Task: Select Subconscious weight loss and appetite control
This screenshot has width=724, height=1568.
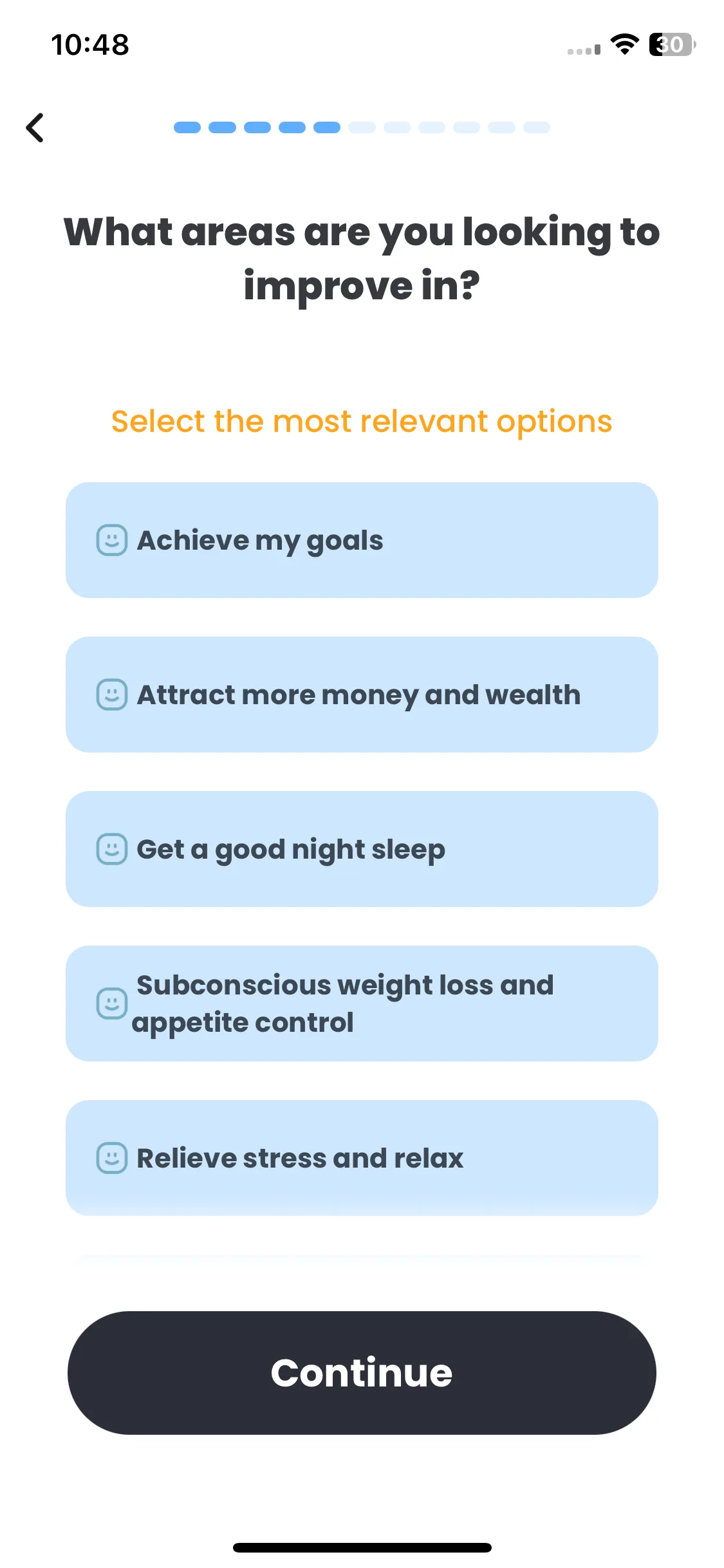Action: tap(361, 1003)
